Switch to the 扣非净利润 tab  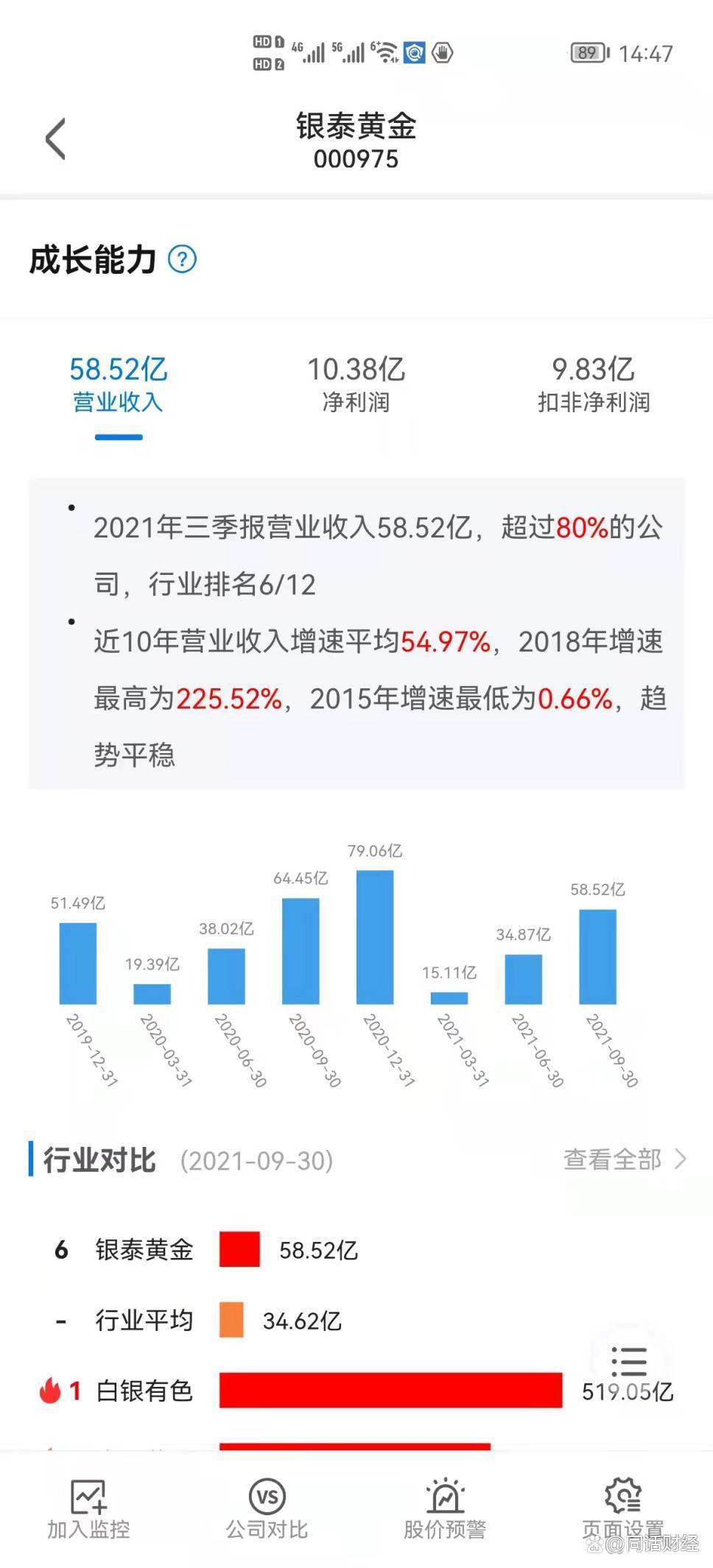pos(594,385)
